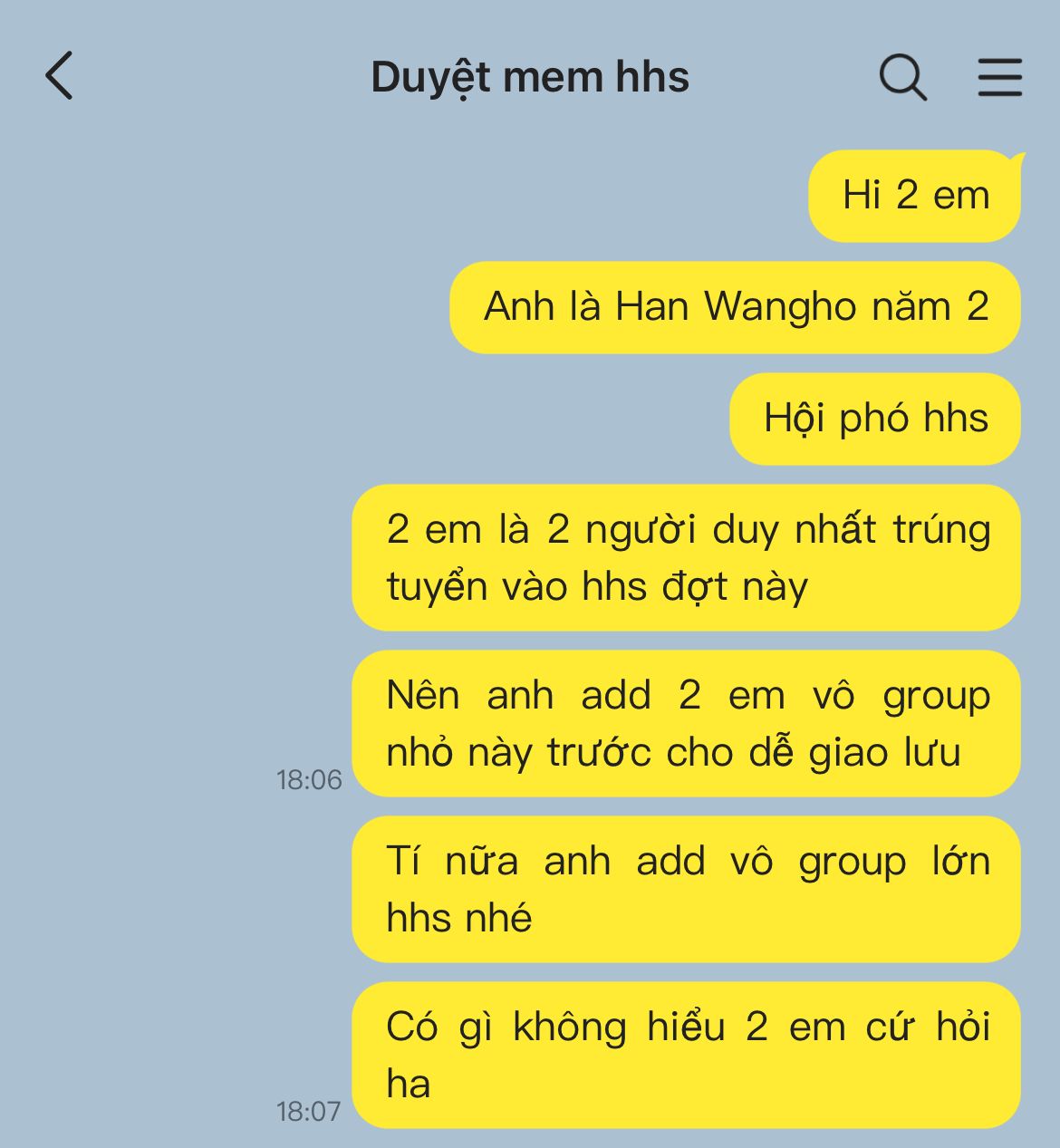Viewport: 1060px width, 1148px height.
Task: Go back from Duyệt mem hhs chat
Action: (x=59, y=76)
